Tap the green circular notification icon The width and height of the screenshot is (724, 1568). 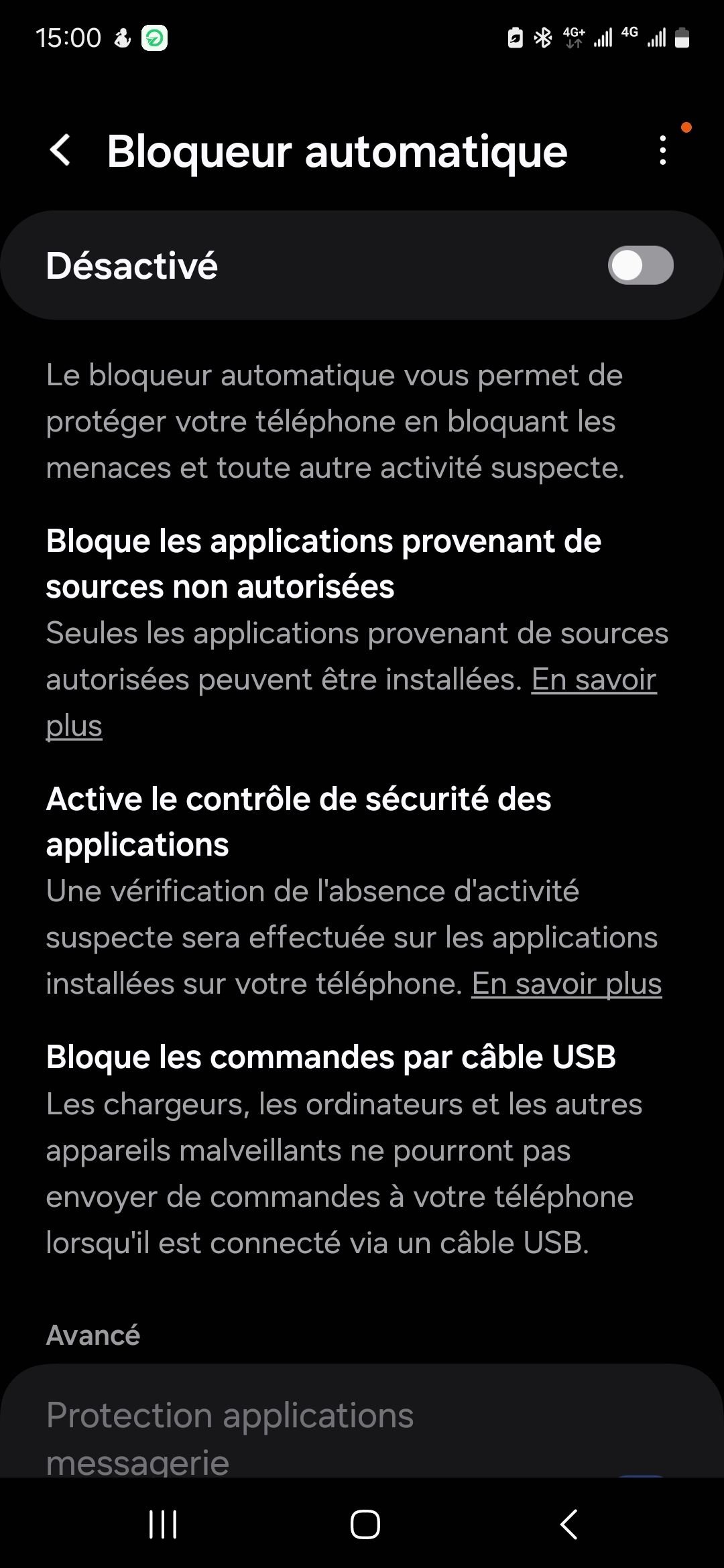click(x=156, y=38)
